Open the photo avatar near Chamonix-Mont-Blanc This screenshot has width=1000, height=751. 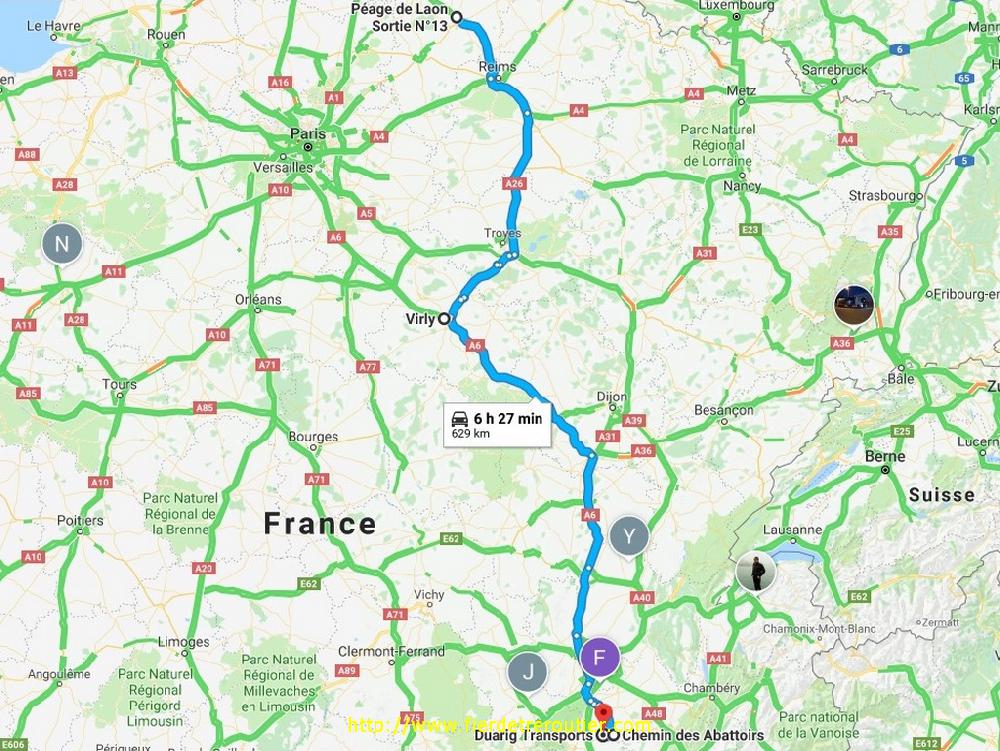(755, 571)
